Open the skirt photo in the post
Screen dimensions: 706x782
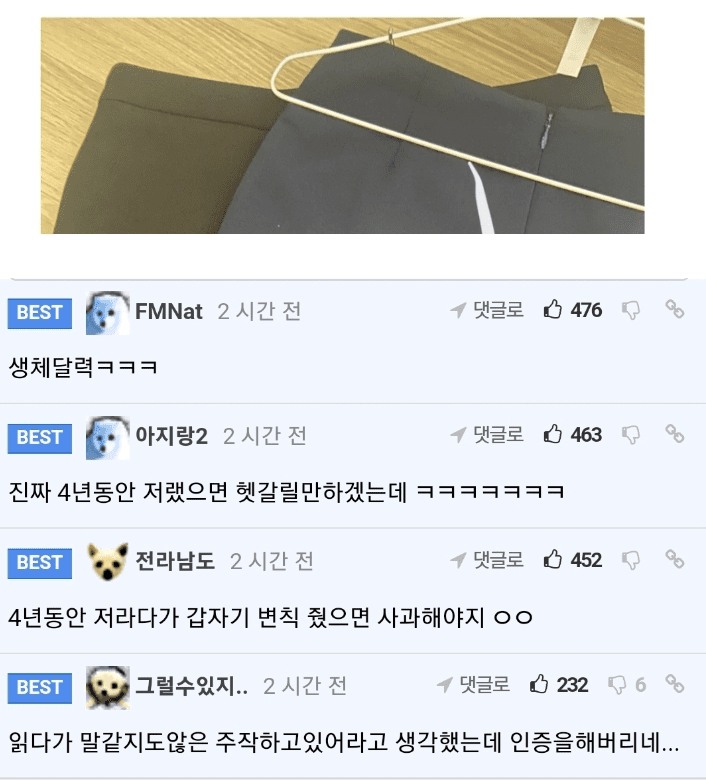point(342,125)
